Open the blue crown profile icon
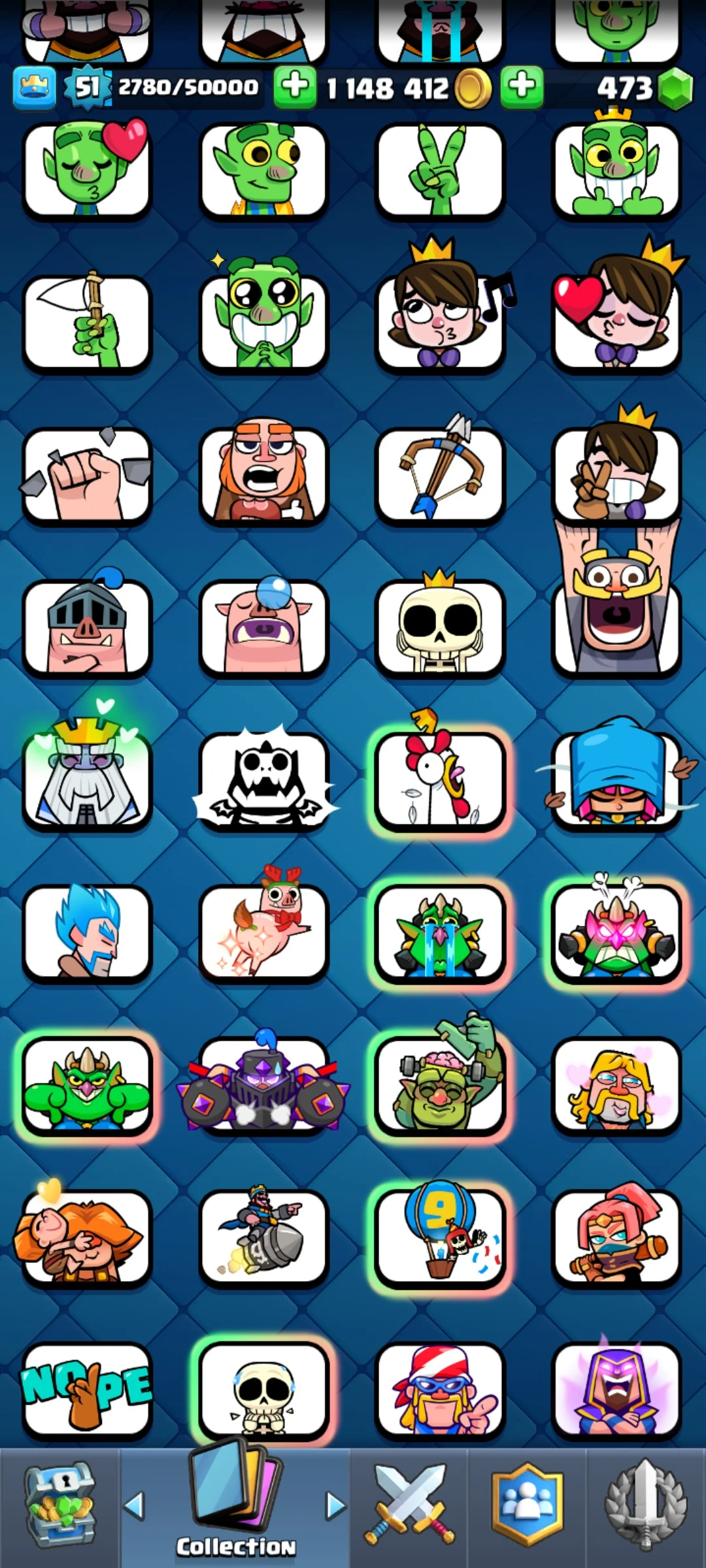This screenshot has width=706, height=1568. tap(34, 88)
